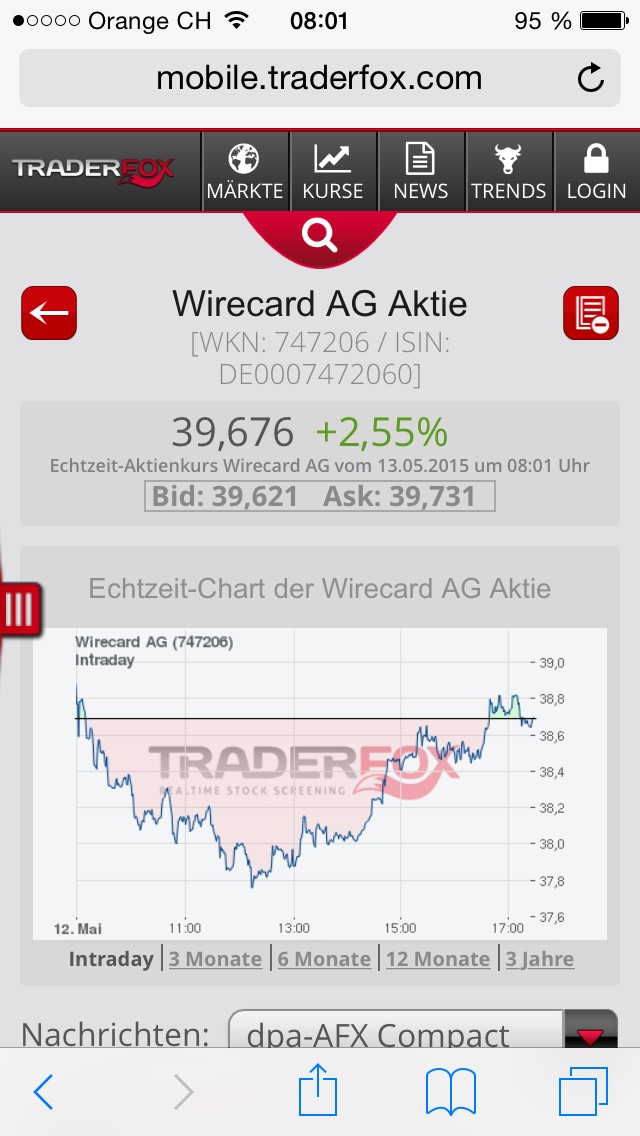The image size is (640, 1136).
Task: Display the 3 Jahre chart
Action: coord(540,959)
